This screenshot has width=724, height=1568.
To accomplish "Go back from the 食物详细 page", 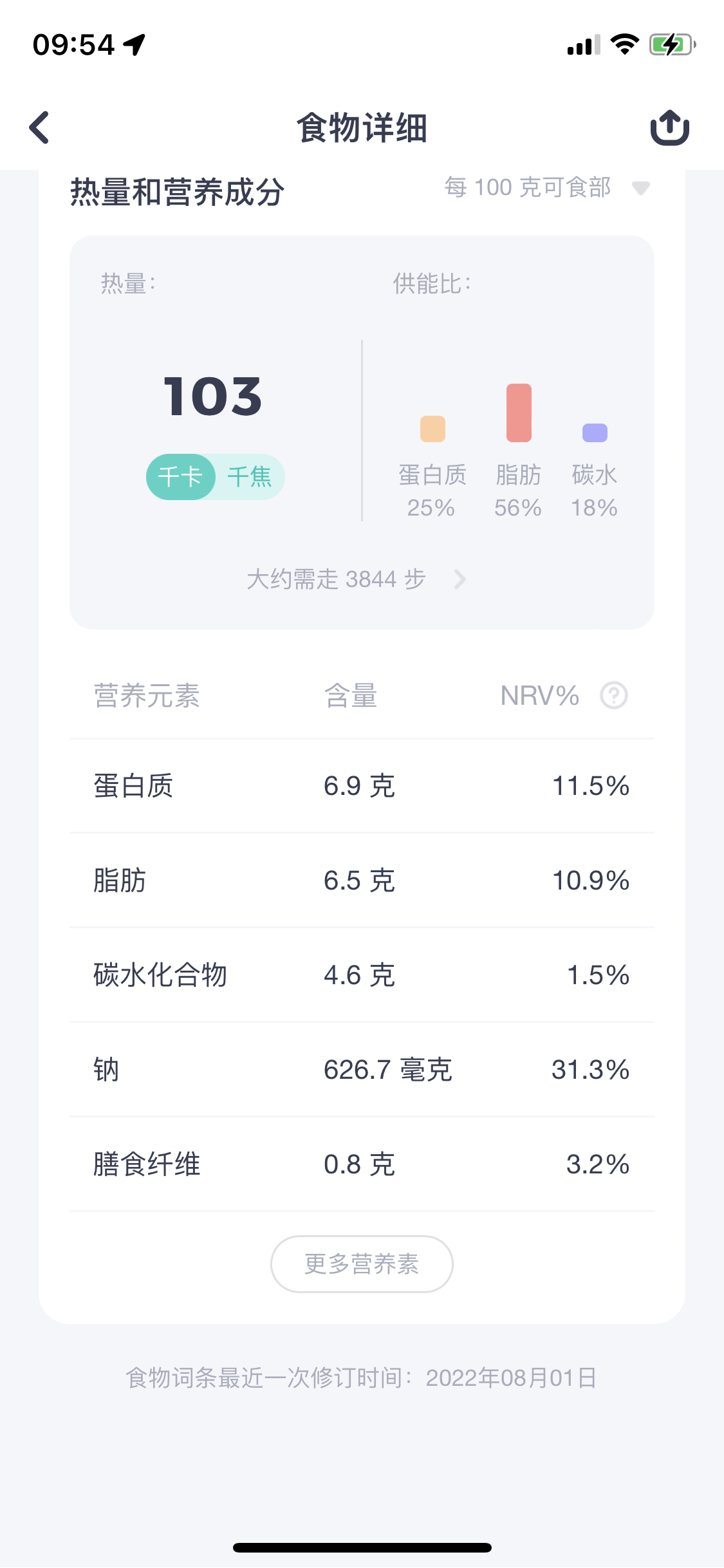I will tap(40, 127).
